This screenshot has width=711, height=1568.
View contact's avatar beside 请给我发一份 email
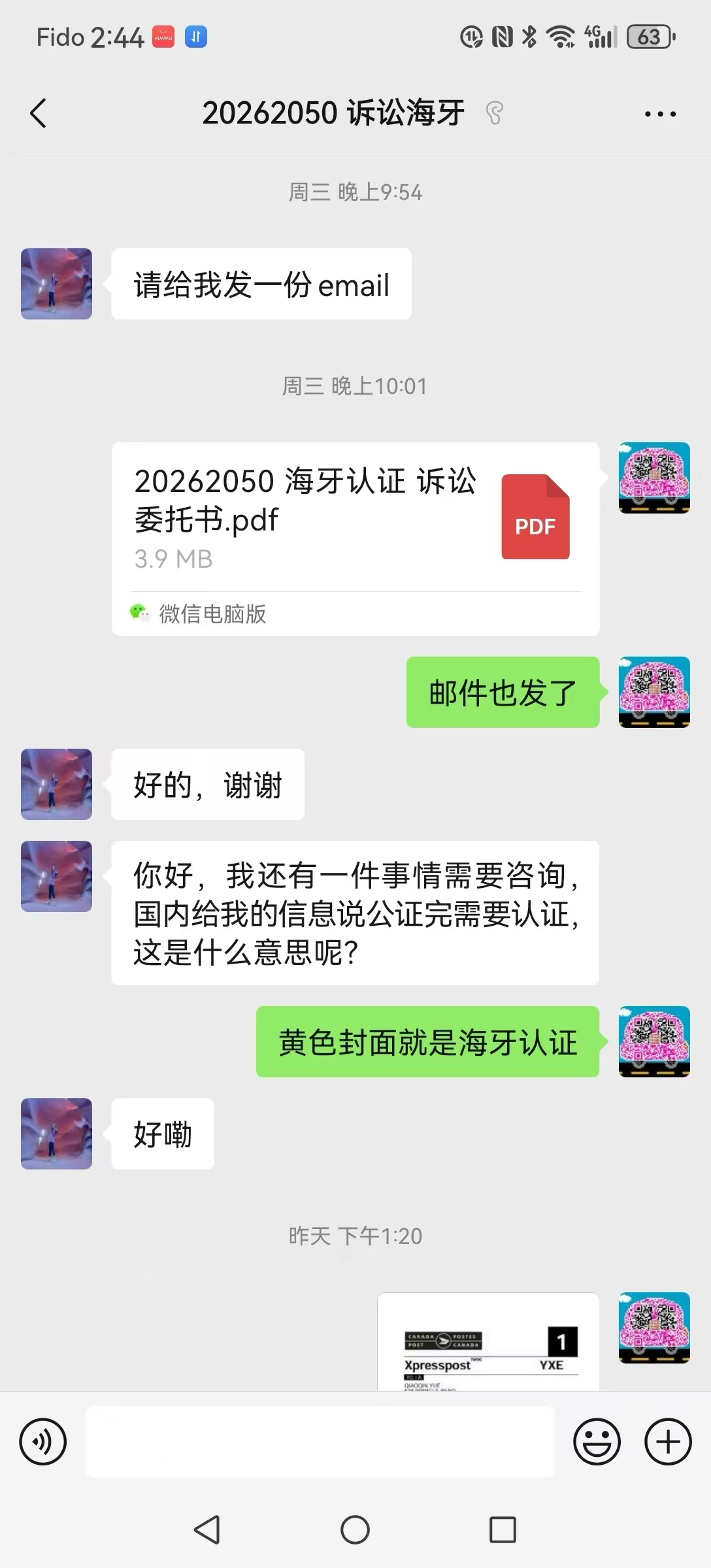pos(56,284)
